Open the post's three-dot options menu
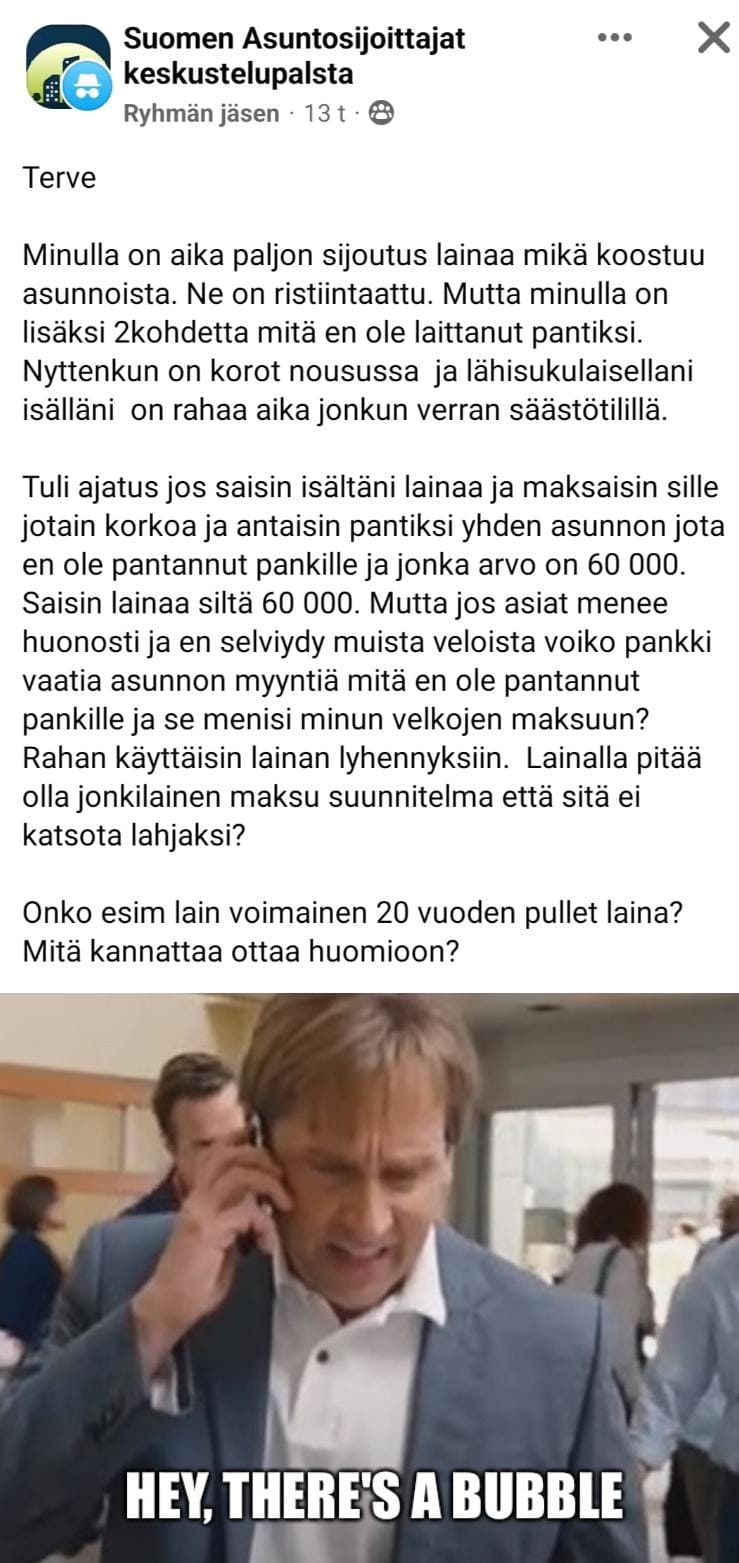The width and height of the screenshot is (739, 1563). [x=614, y=38]
